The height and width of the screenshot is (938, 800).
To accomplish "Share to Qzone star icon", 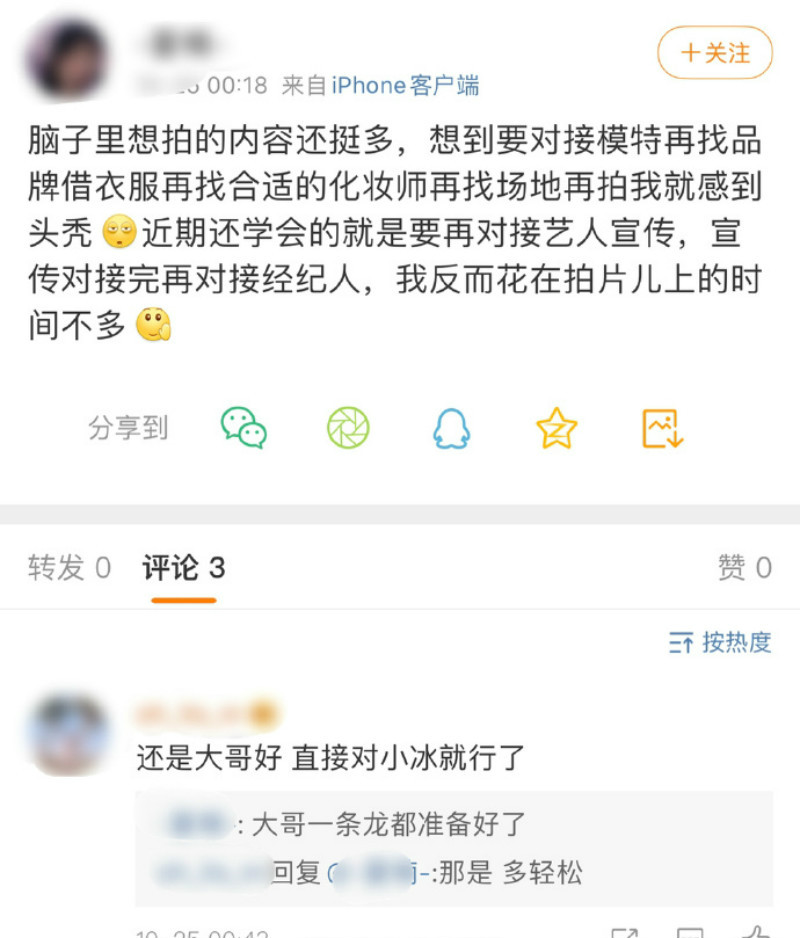I will pos(556,428).
